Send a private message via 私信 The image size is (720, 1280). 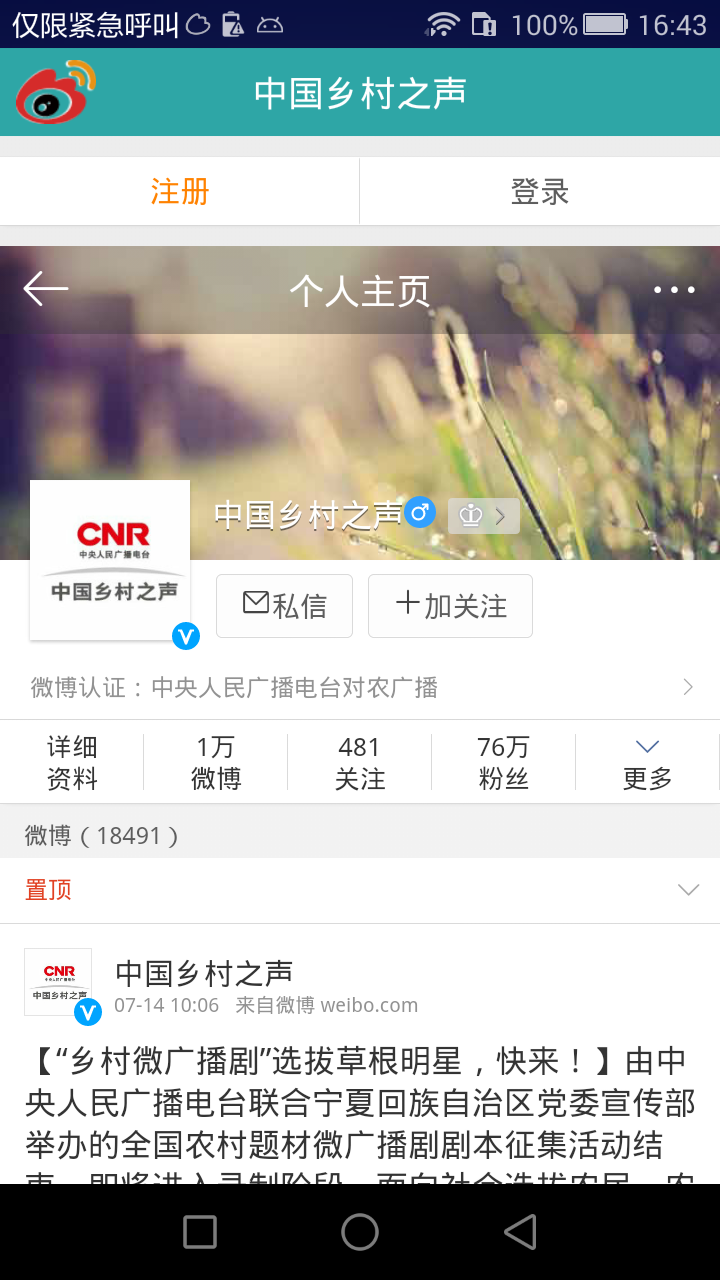[x=285, y=606]
